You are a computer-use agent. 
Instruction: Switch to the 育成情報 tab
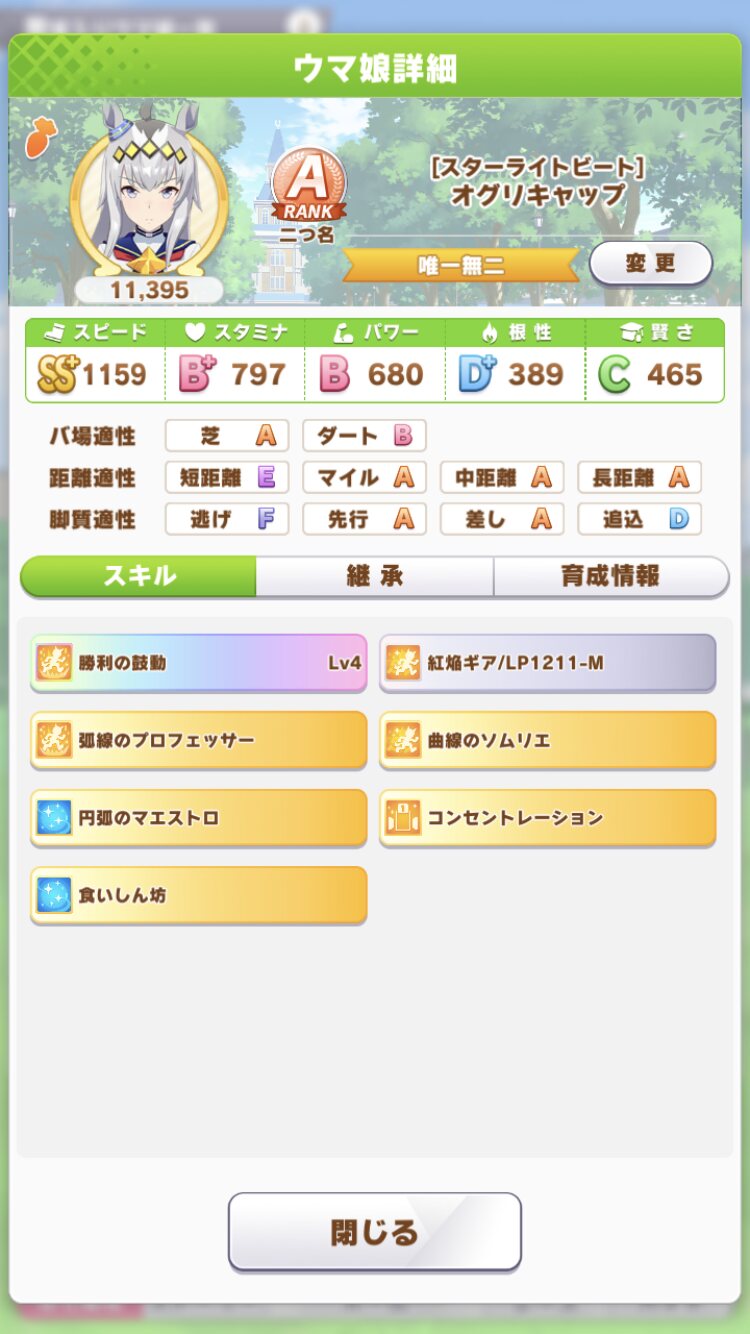coord(610,576)
